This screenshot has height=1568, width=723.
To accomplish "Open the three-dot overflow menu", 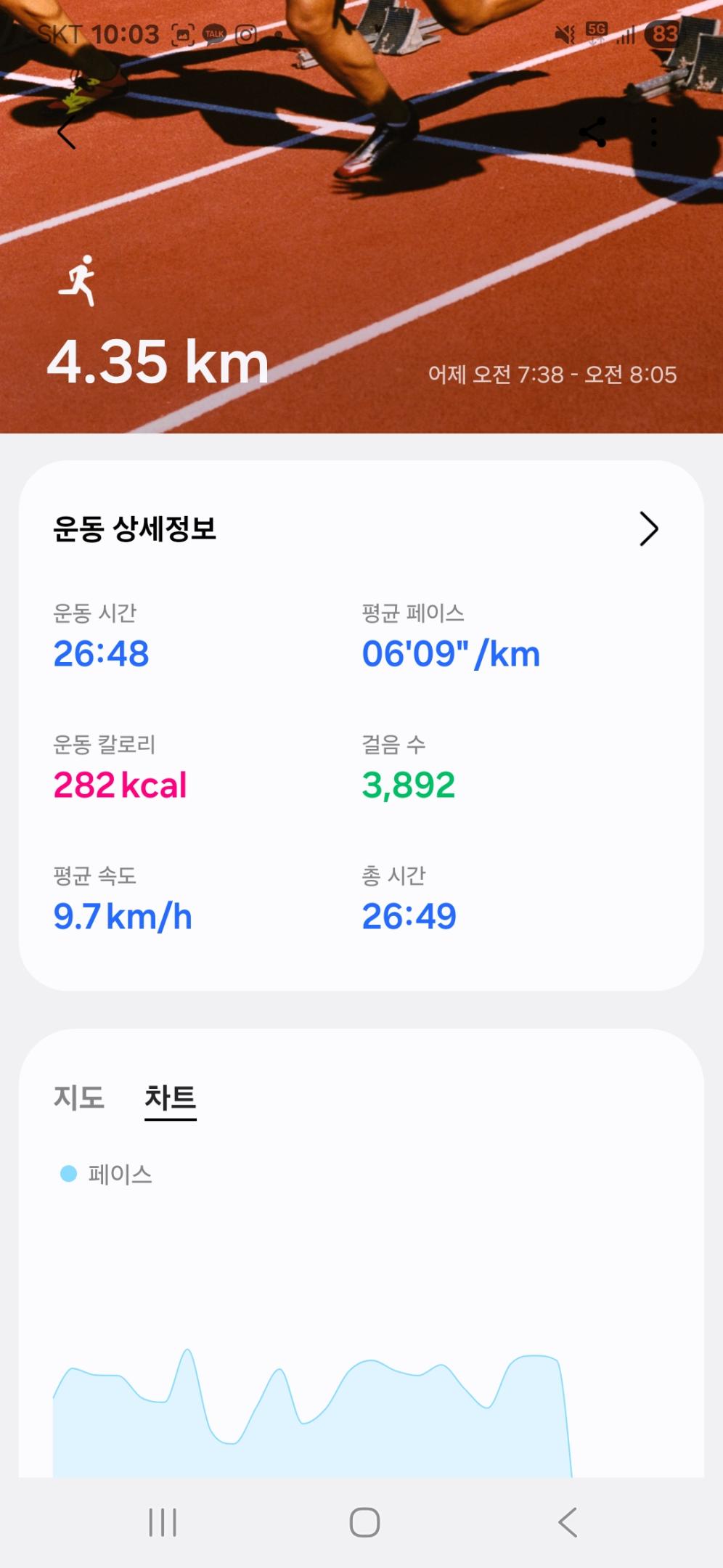I will pyautogui.click(x=654, y=133).
